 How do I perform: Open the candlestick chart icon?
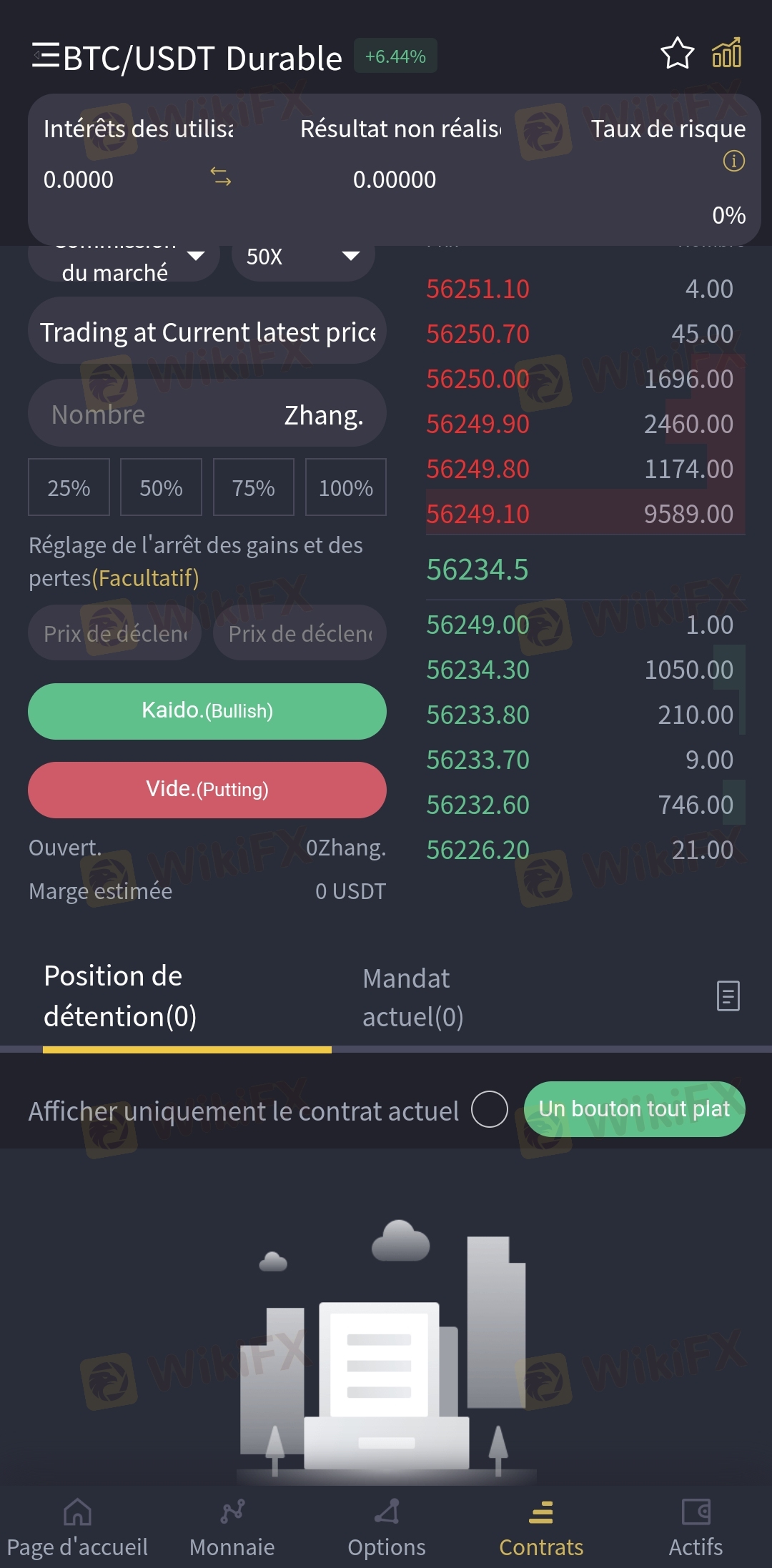(727, 53)
